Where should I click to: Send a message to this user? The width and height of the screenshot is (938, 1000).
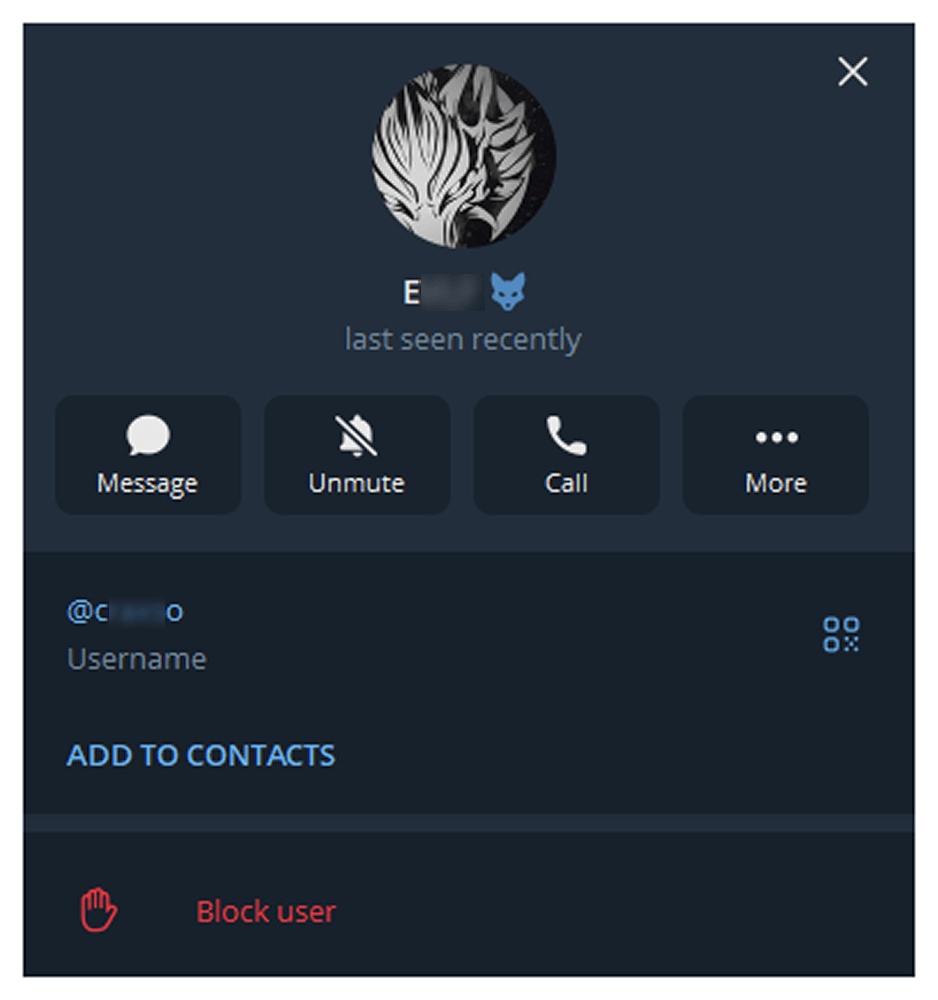(147, 455)
